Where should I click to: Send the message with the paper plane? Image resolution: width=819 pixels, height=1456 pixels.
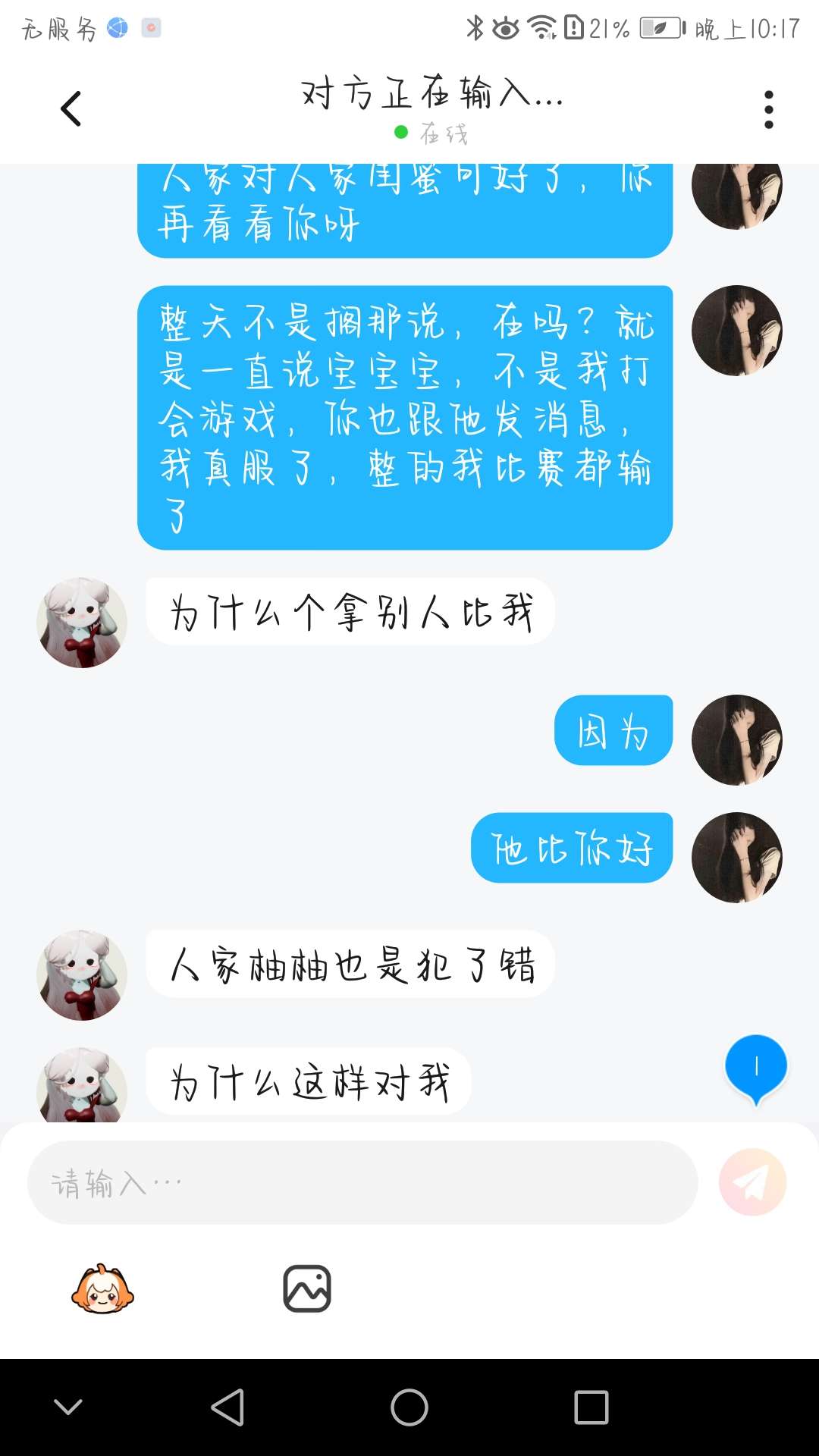(752, 1182)
